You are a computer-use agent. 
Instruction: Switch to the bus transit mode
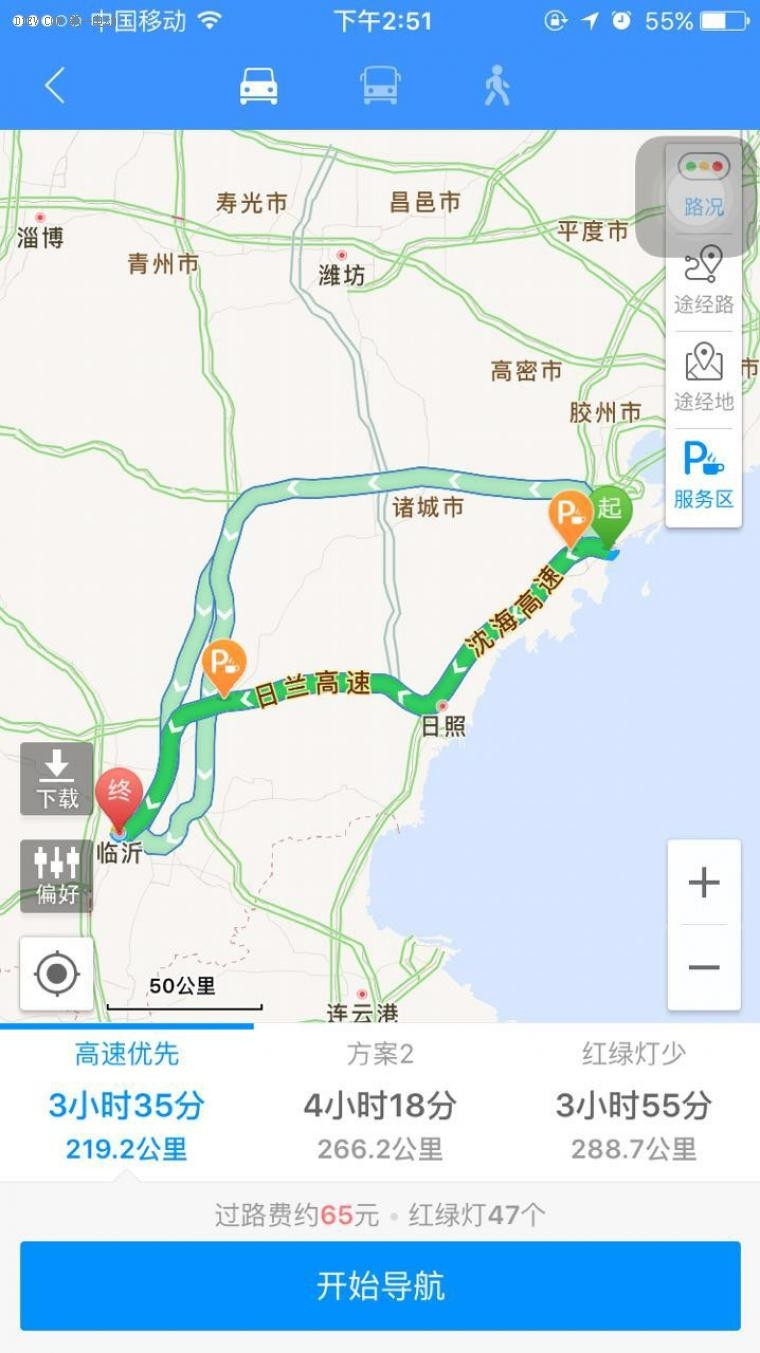pyautogui.click(x=380, y=86)
